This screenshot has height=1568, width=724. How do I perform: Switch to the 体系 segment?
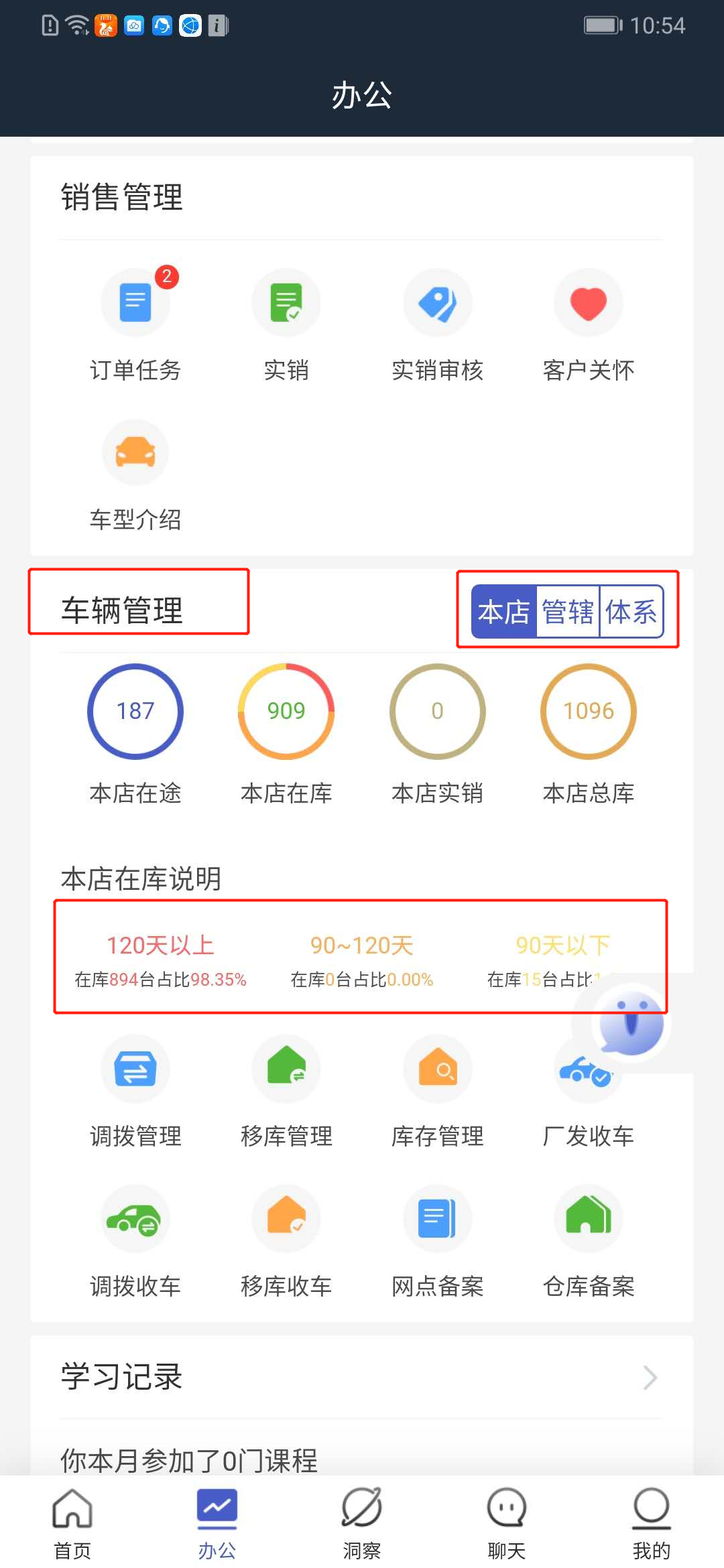coord(631,612)
